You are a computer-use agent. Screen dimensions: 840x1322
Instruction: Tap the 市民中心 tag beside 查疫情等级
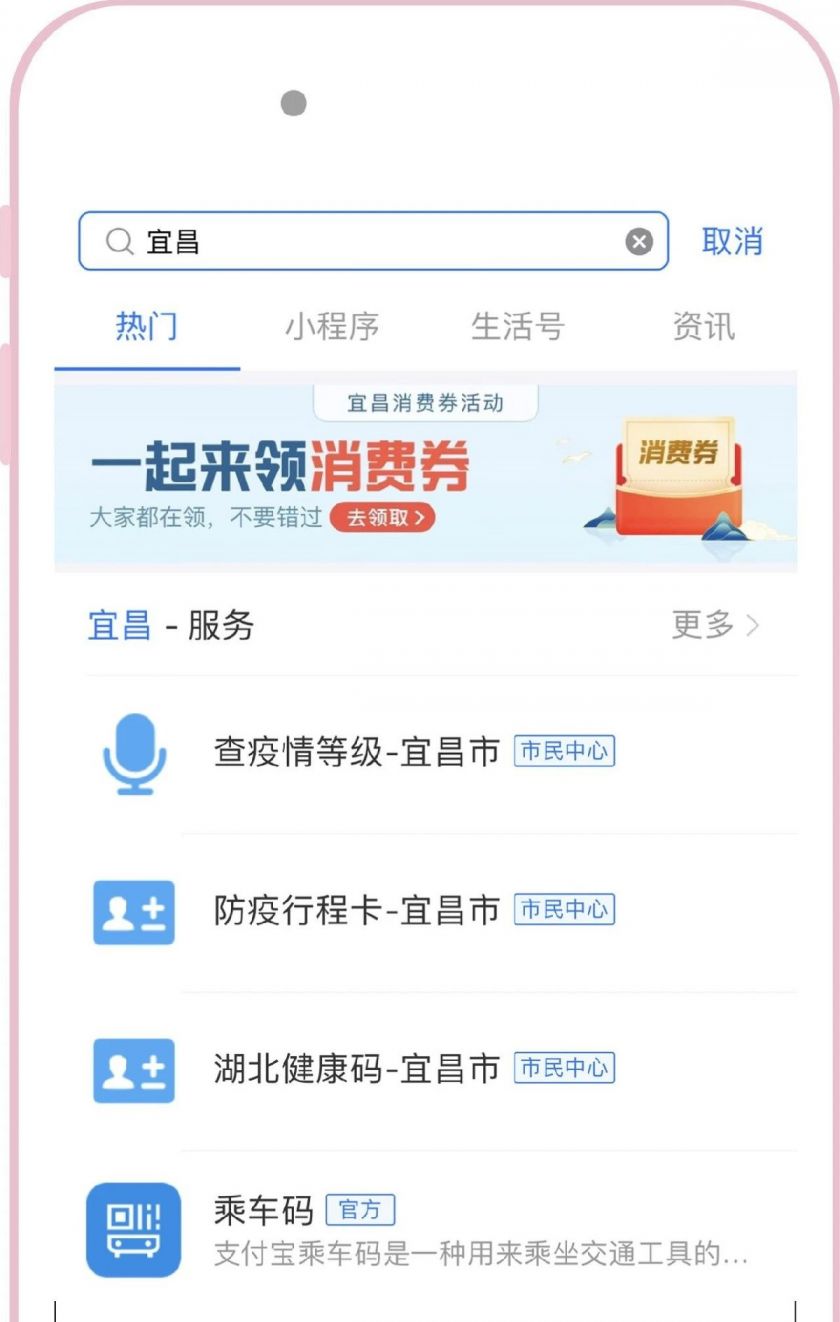(x=565, y=753)
